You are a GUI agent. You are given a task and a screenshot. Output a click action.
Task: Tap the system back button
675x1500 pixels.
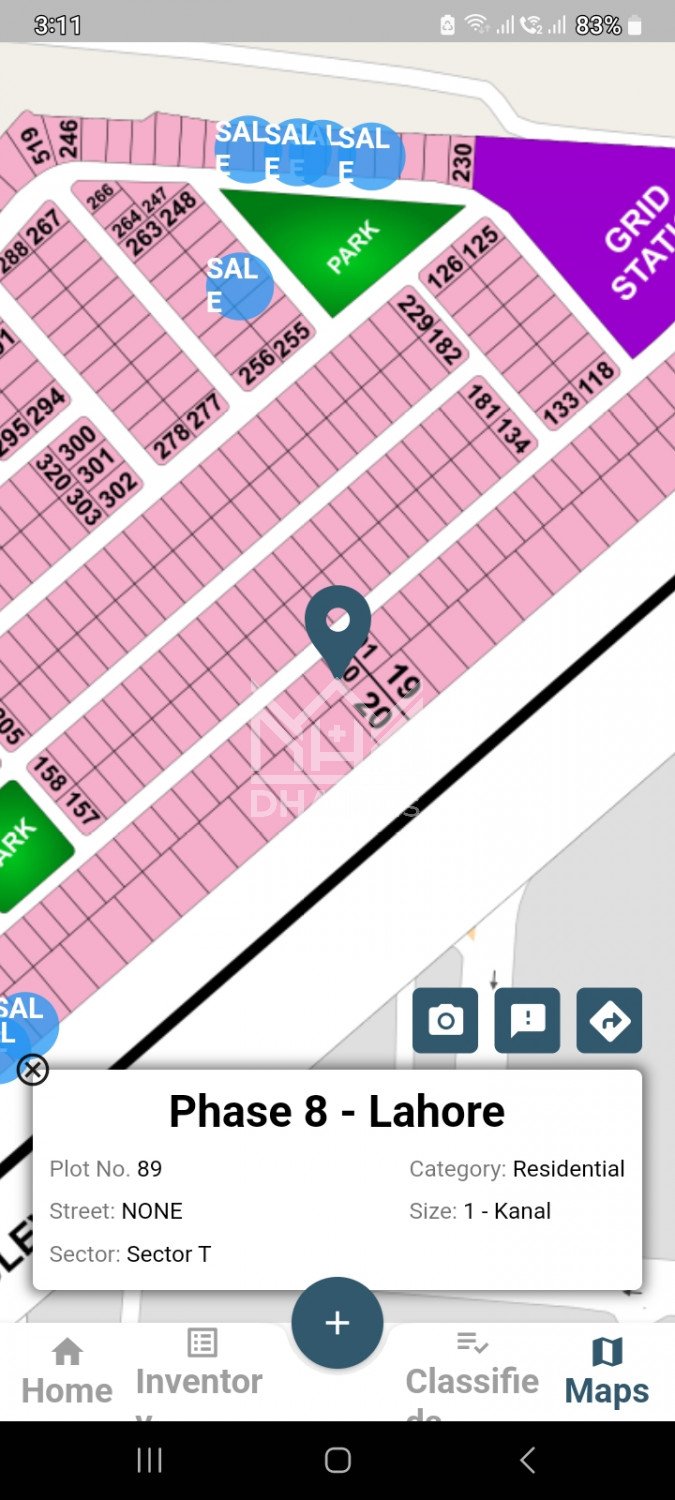(527, 1460)
